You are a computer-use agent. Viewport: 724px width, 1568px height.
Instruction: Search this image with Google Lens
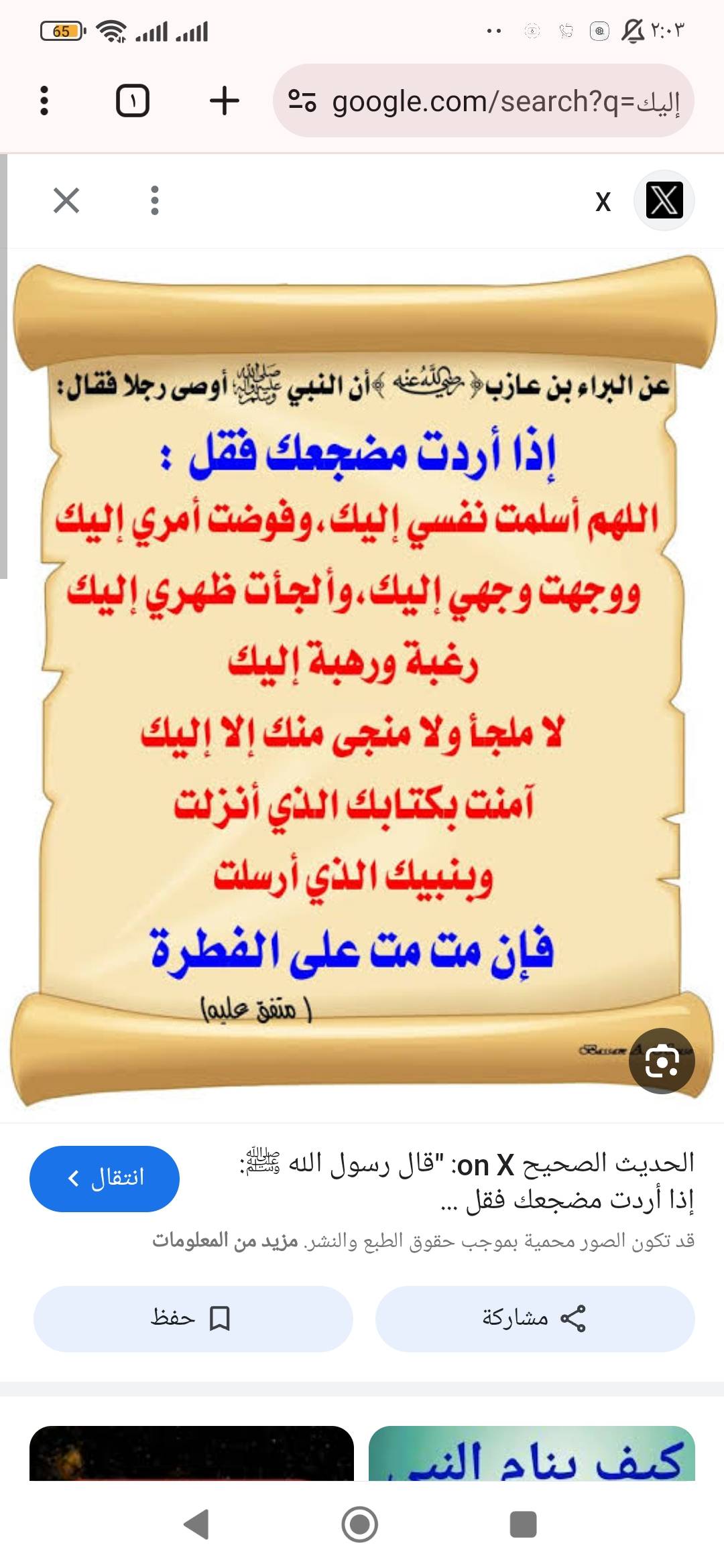[x=662, y=1061]
